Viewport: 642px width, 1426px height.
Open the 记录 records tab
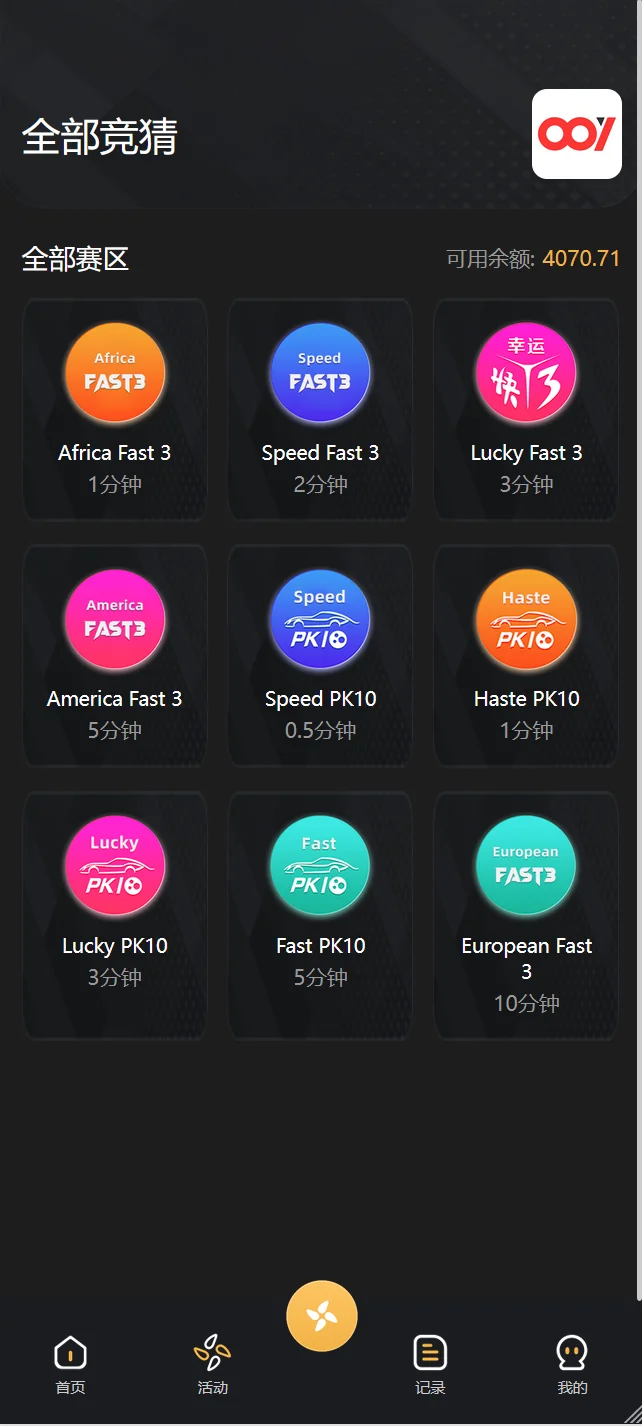pos(430,1364)
